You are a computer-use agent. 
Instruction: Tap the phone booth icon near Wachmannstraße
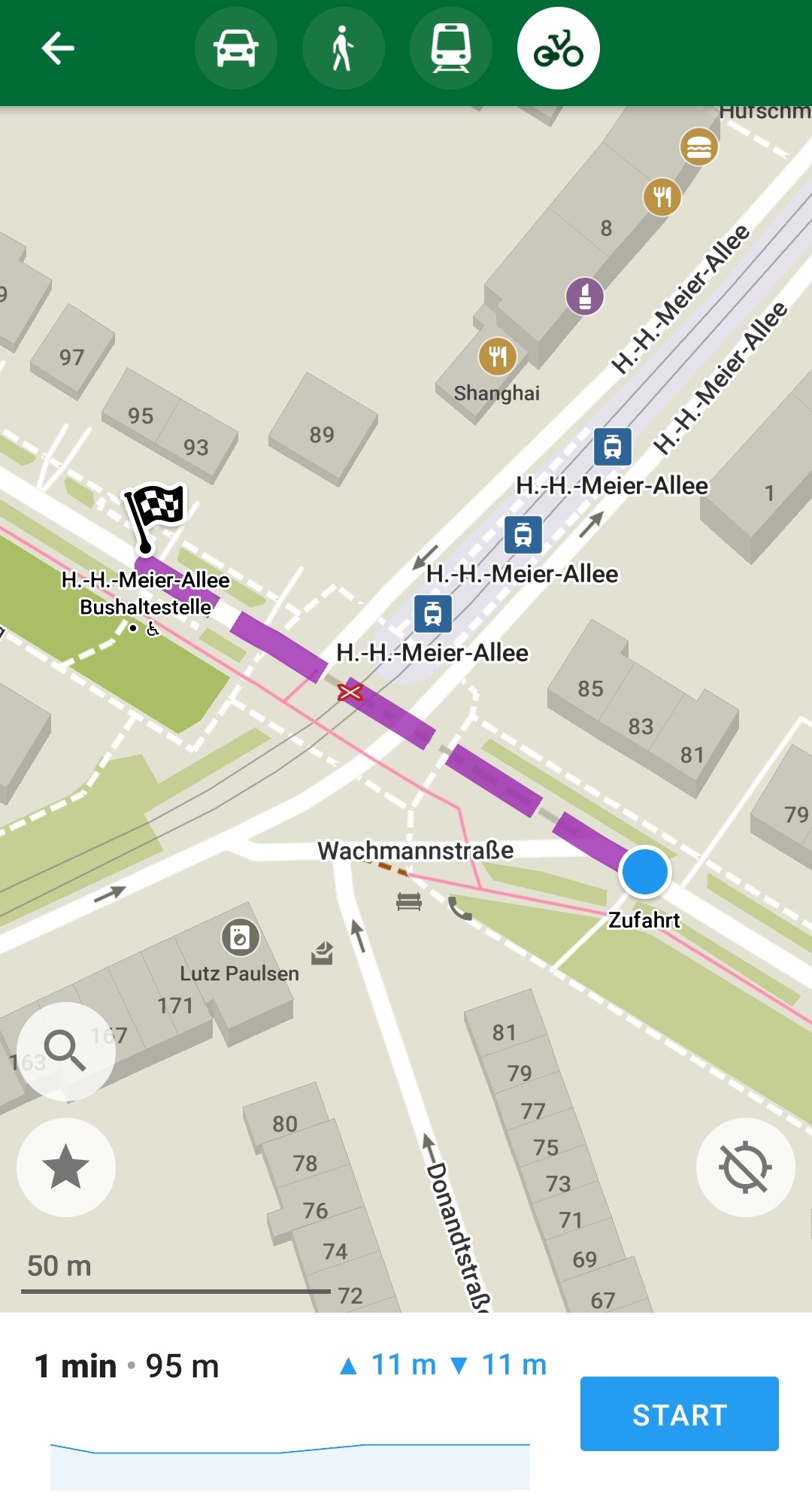tap(461, 910)
